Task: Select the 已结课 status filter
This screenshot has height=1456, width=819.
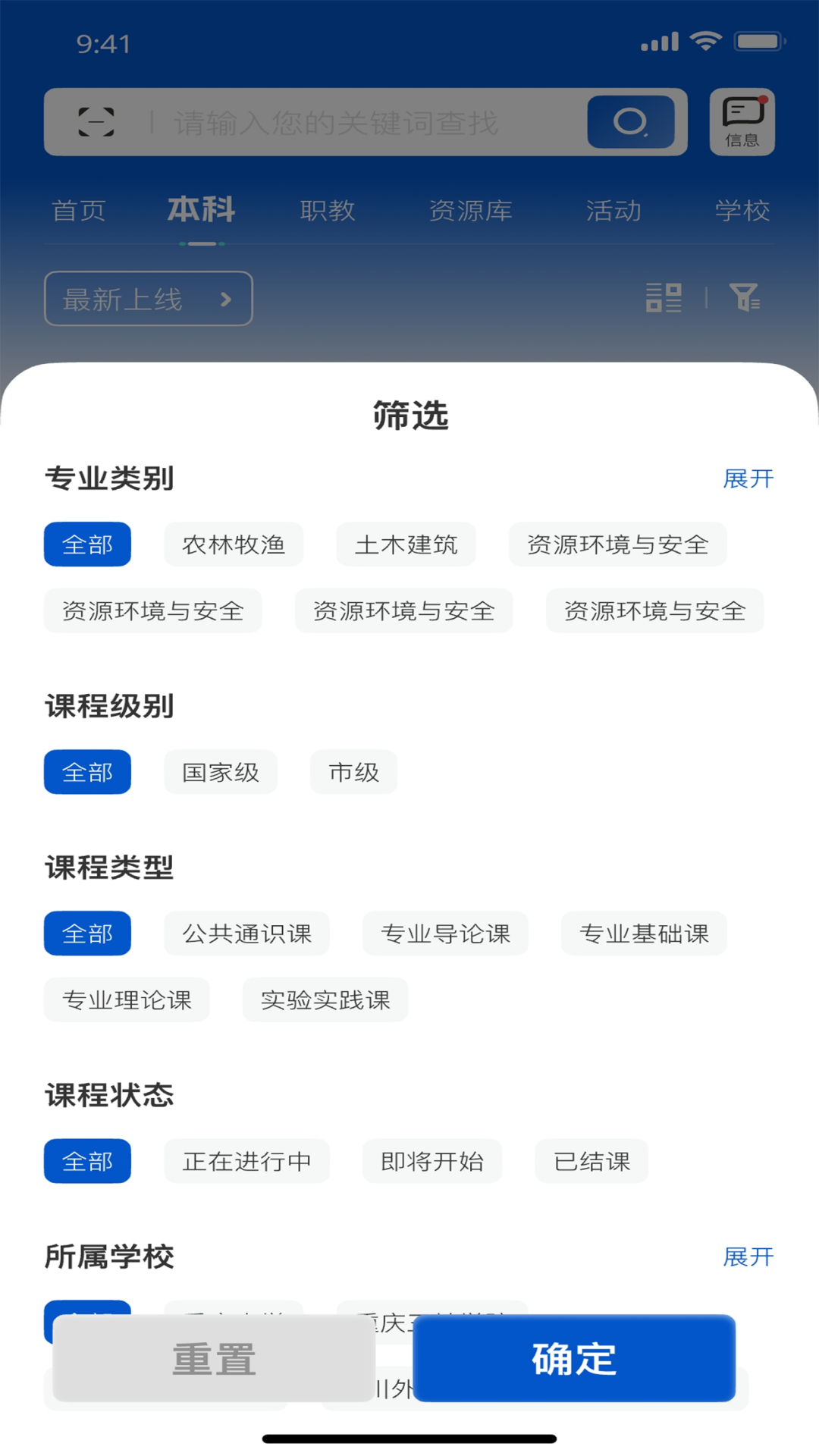Action: point(591,1161)
